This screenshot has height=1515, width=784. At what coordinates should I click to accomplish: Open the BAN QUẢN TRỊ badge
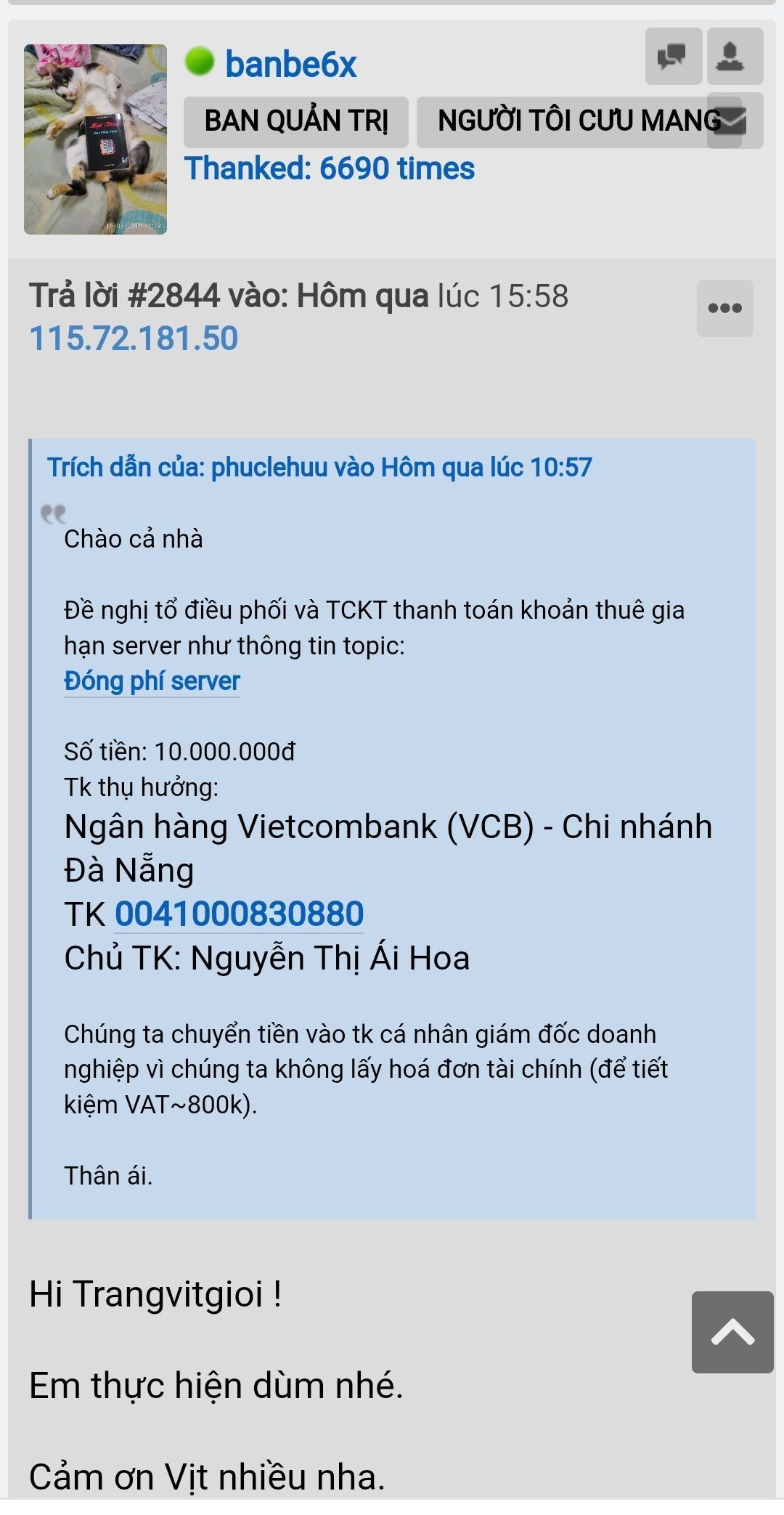click(296, 121)
